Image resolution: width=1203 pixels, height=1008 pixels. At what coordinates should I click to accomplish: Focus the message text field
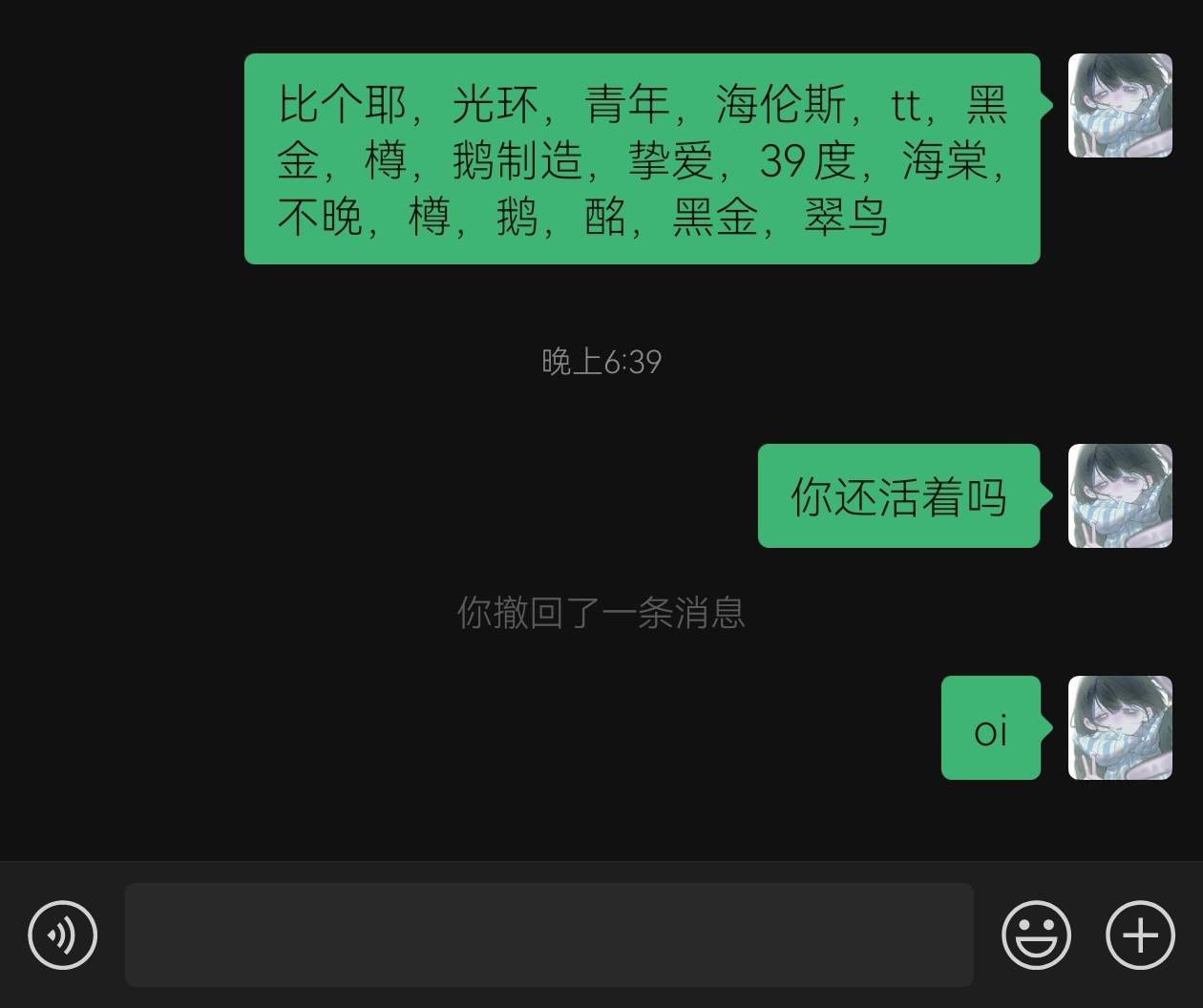coord(549,934)
